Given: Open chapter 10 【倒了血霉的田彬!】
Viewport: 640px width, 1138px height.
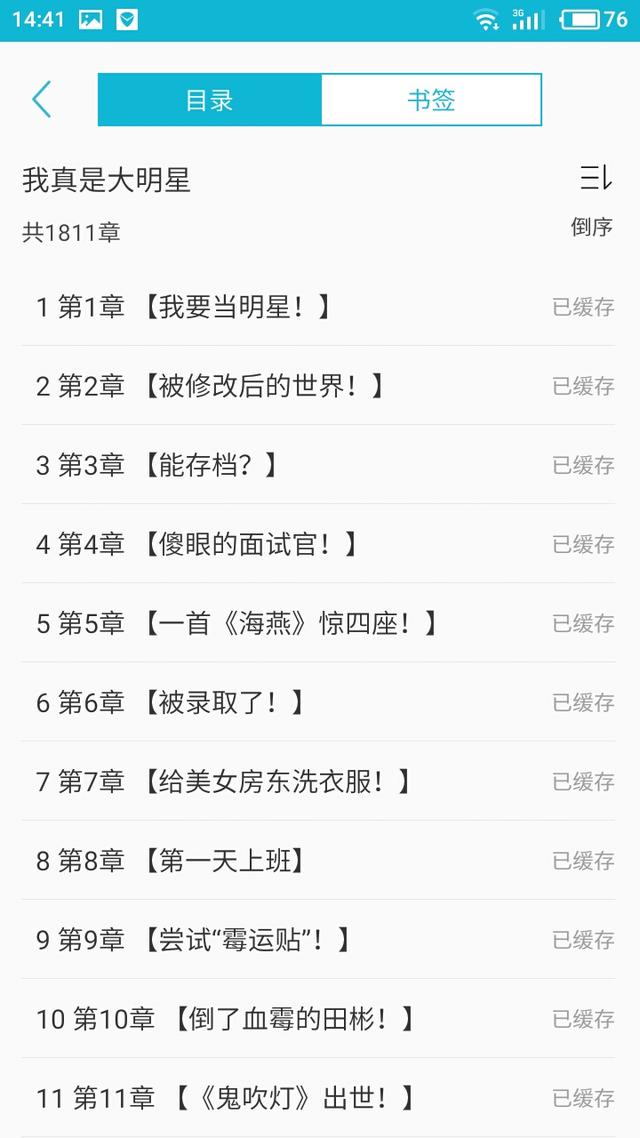Looking at the screenshot, I should pos(318,1018).
